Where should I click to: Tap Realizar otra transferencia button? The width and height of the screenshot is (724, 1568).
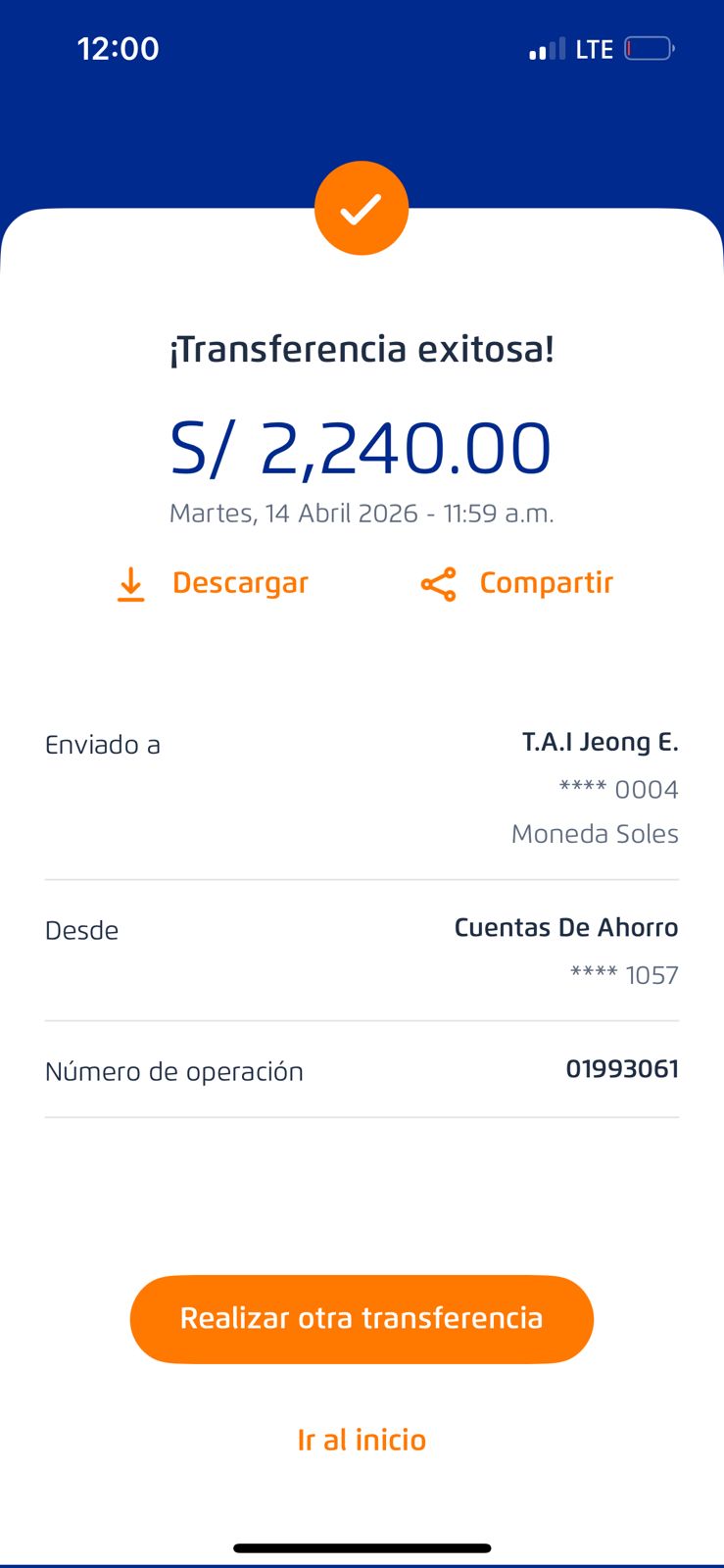pyautogui.click(x=362, y=1319)
